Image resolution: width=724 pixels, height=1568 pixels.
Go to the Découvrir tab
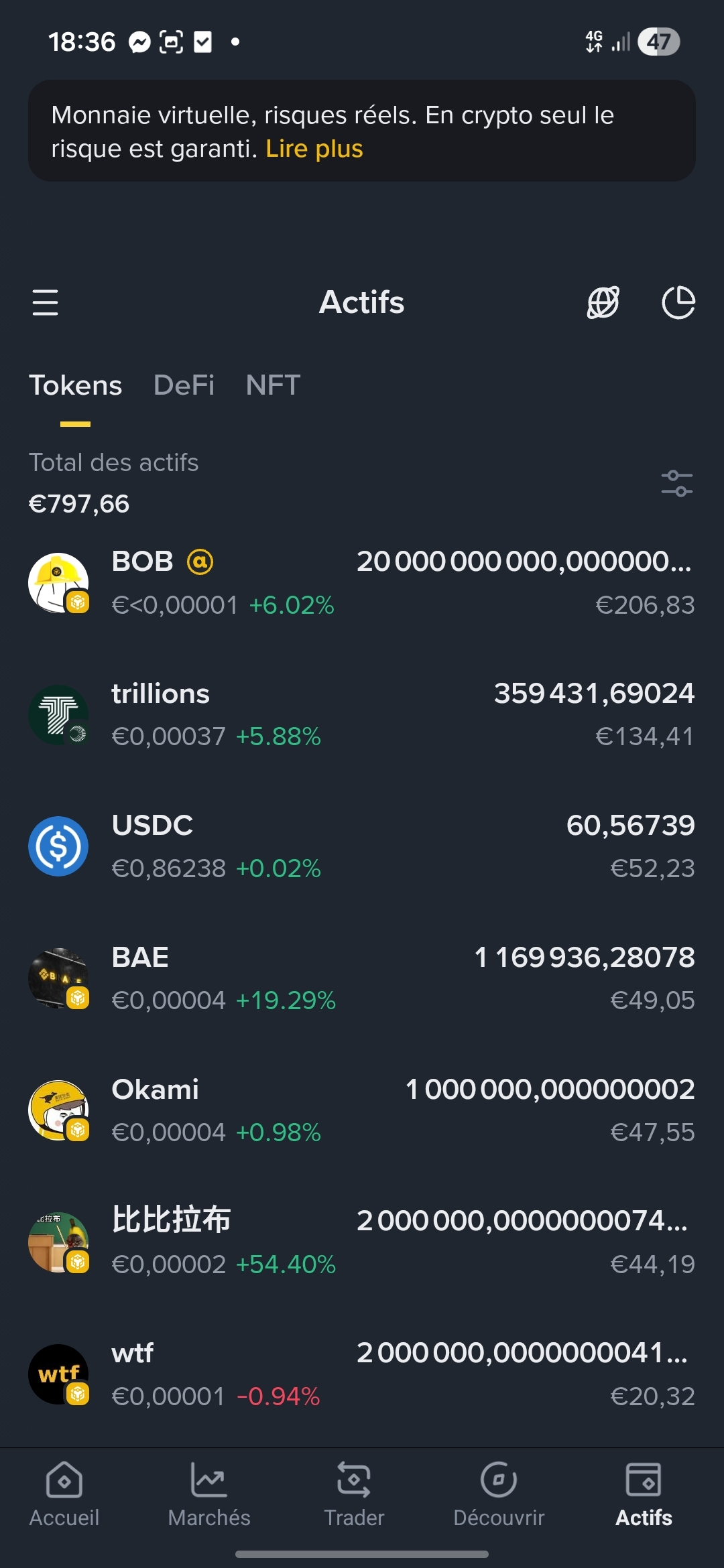click(x=499, y=1494)
